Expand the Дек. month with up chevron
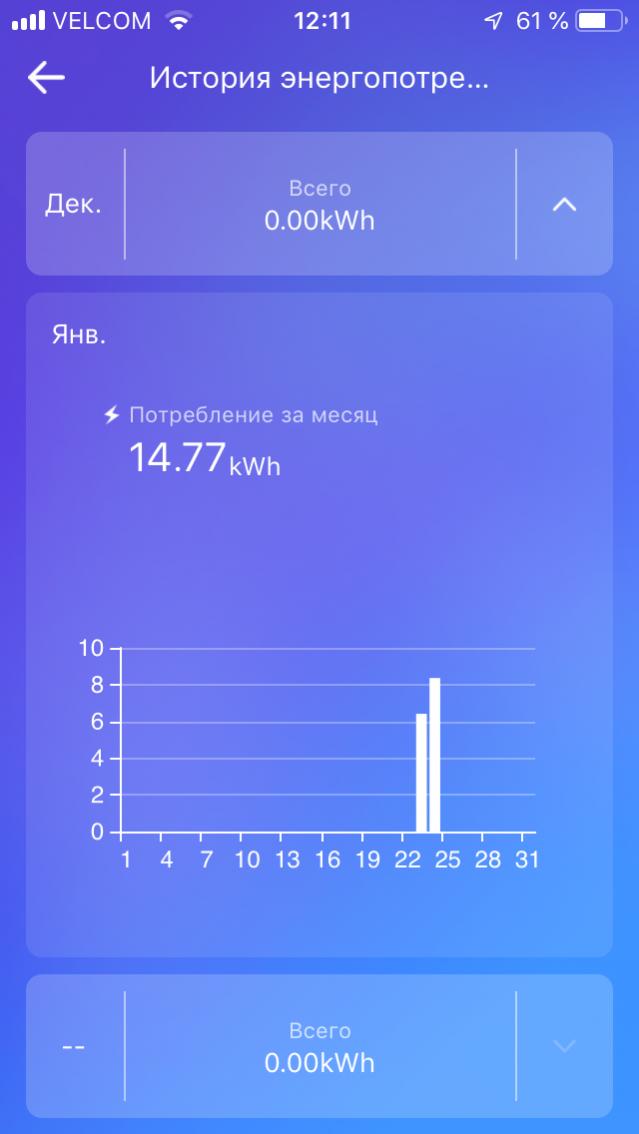The width and height of the screenshot is (639, 1134). coord(564,204)
